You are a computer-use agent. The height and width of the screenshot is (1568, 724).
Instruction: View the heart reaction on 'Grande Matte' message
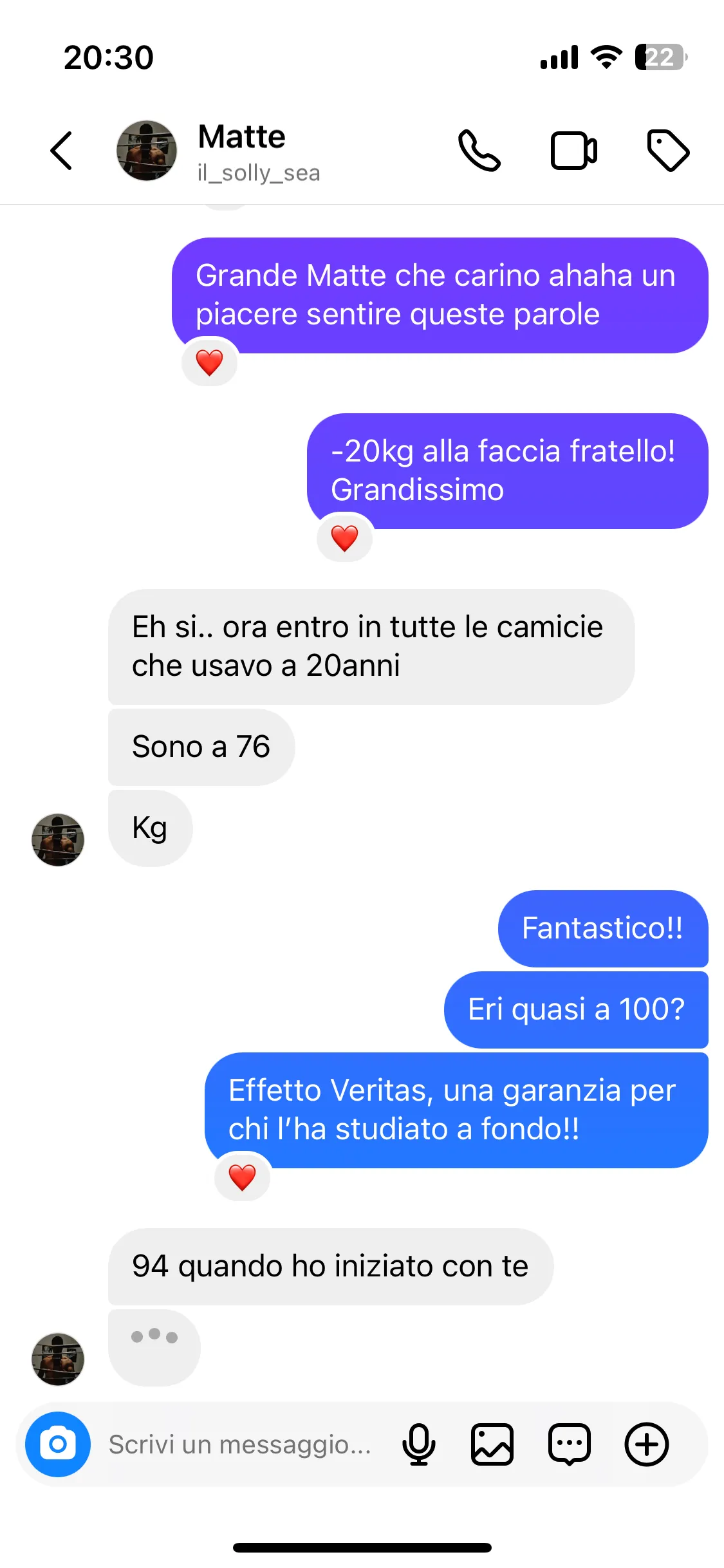click(x=210, y=362)
